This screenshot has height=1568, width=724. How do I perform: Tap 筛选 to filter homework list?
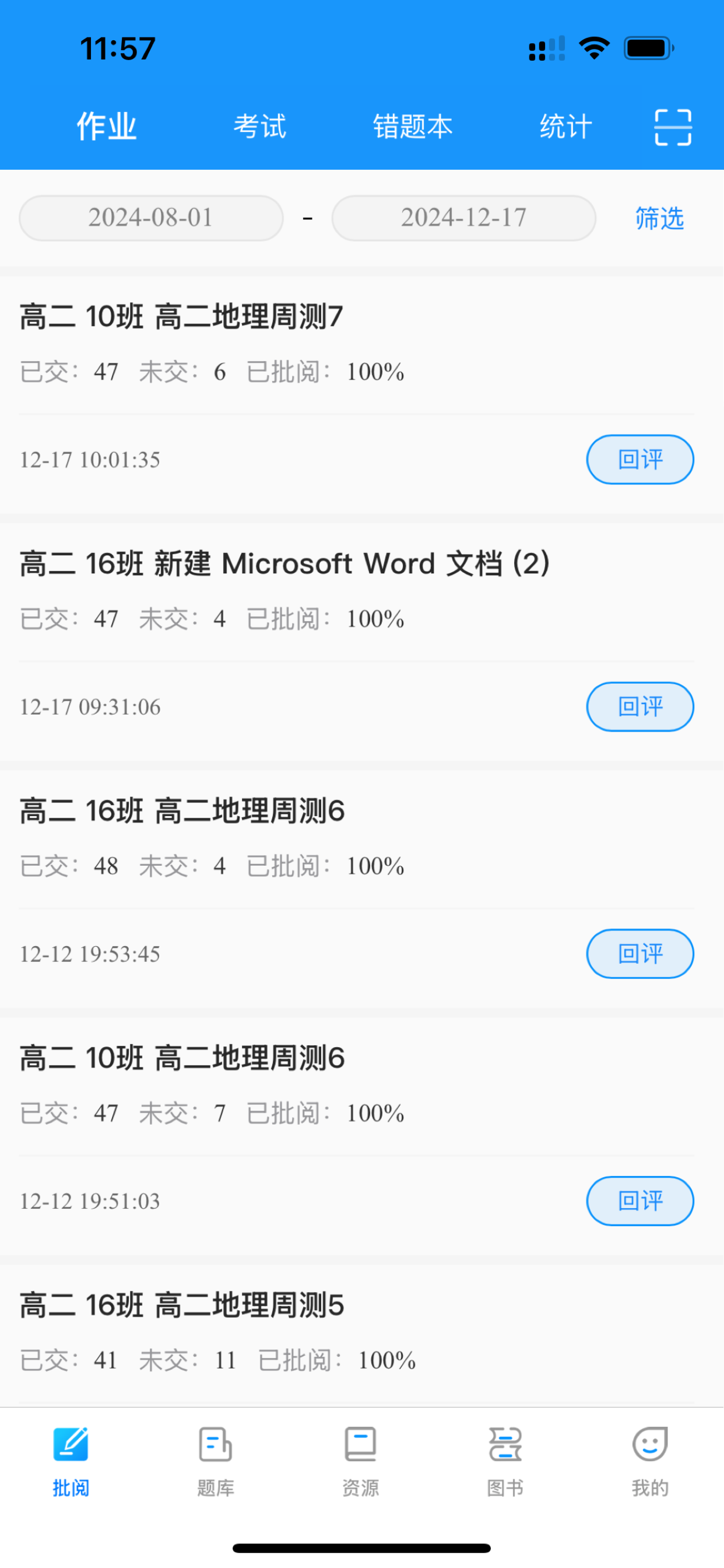[x=659, y=219]
